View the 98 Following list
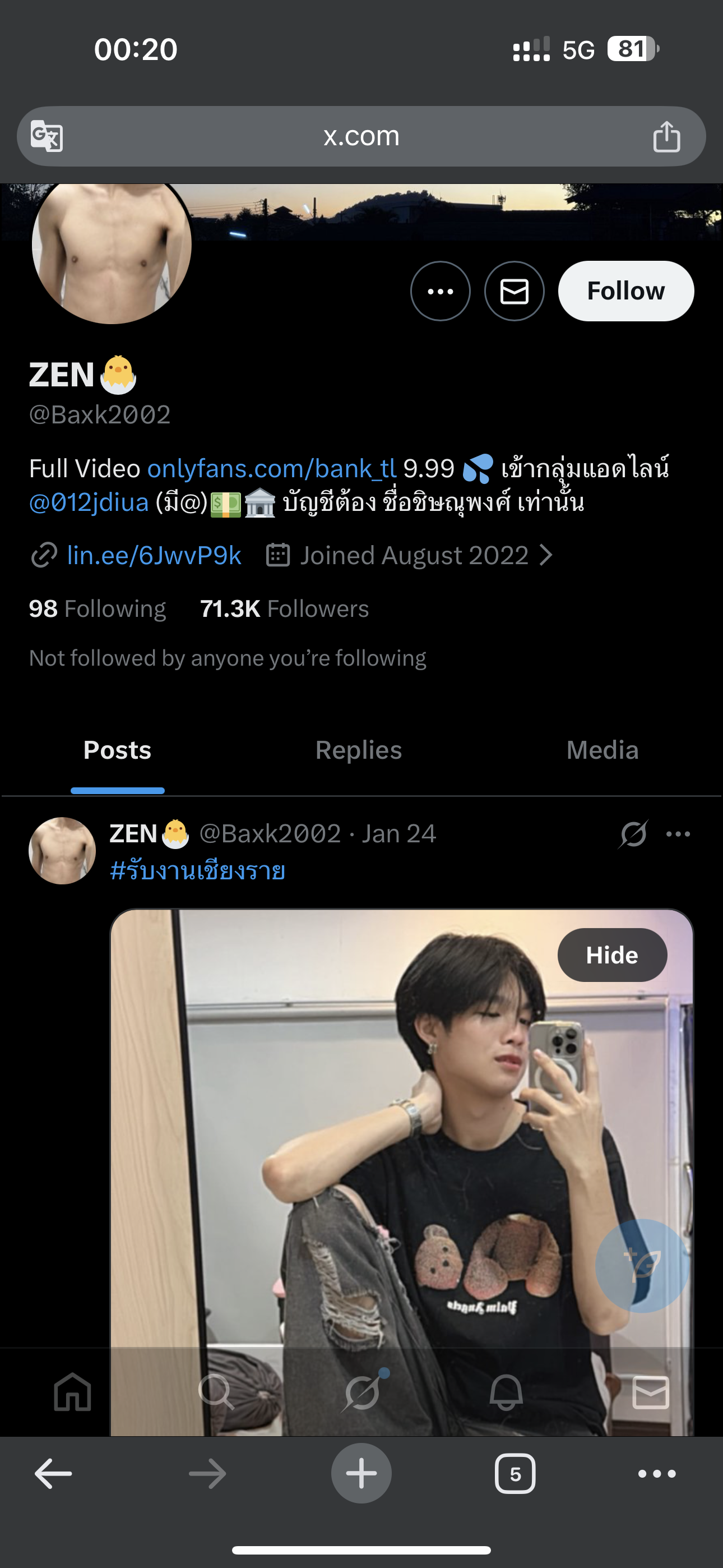 pos(98,608)
